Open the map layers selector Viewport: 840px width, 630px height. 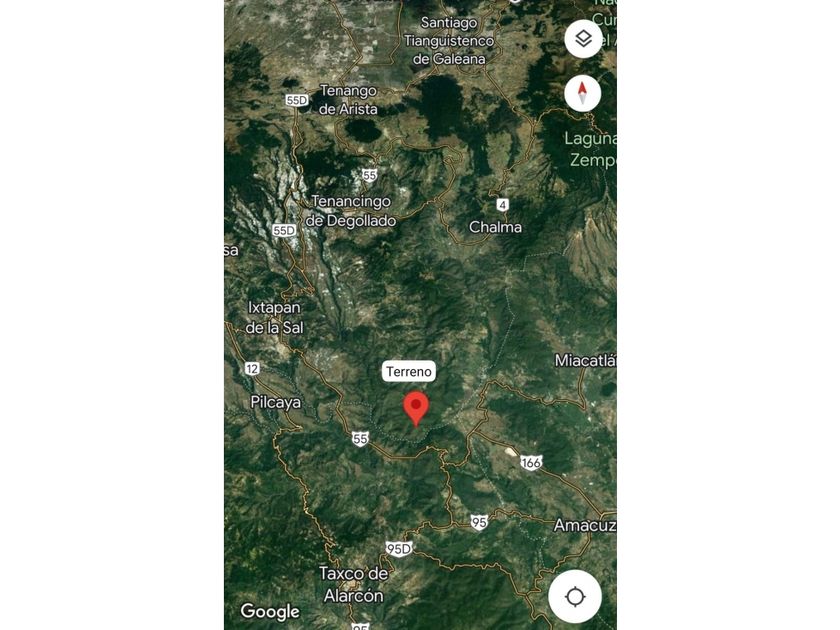pos(583,40)
